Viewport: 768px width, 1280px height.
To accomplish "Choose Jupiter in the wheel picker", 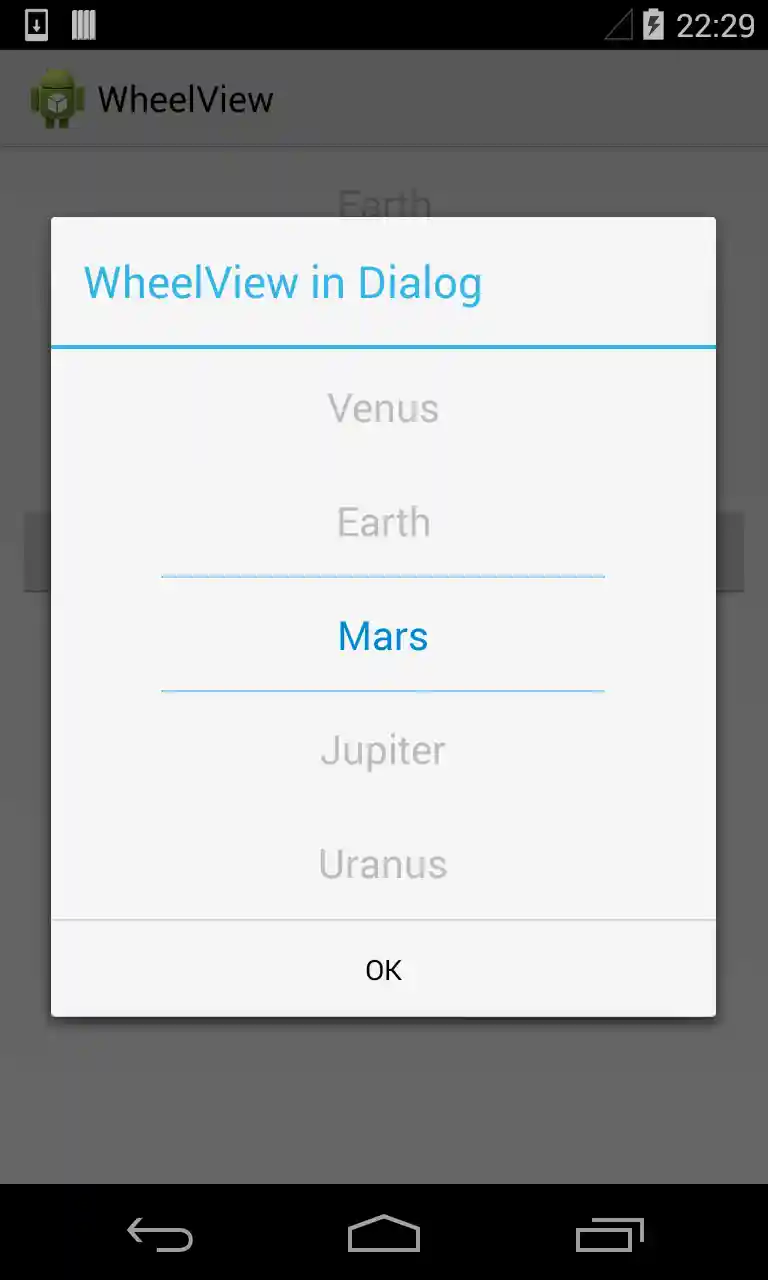I will [383, 750].
